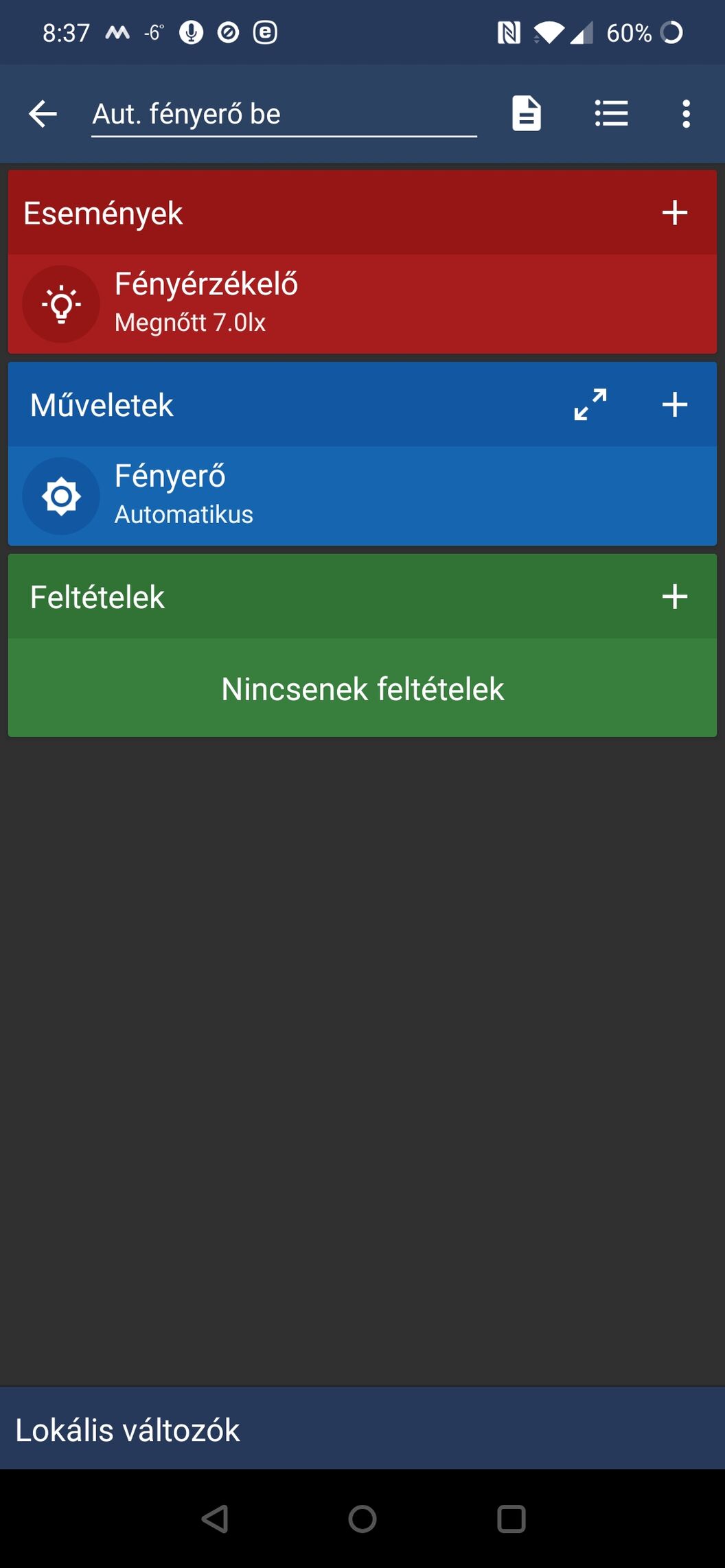Image resolution: width=725 pixels, height=1568 pixels.
Task: Add a new item to Műveletek
Action: (675, 404)
